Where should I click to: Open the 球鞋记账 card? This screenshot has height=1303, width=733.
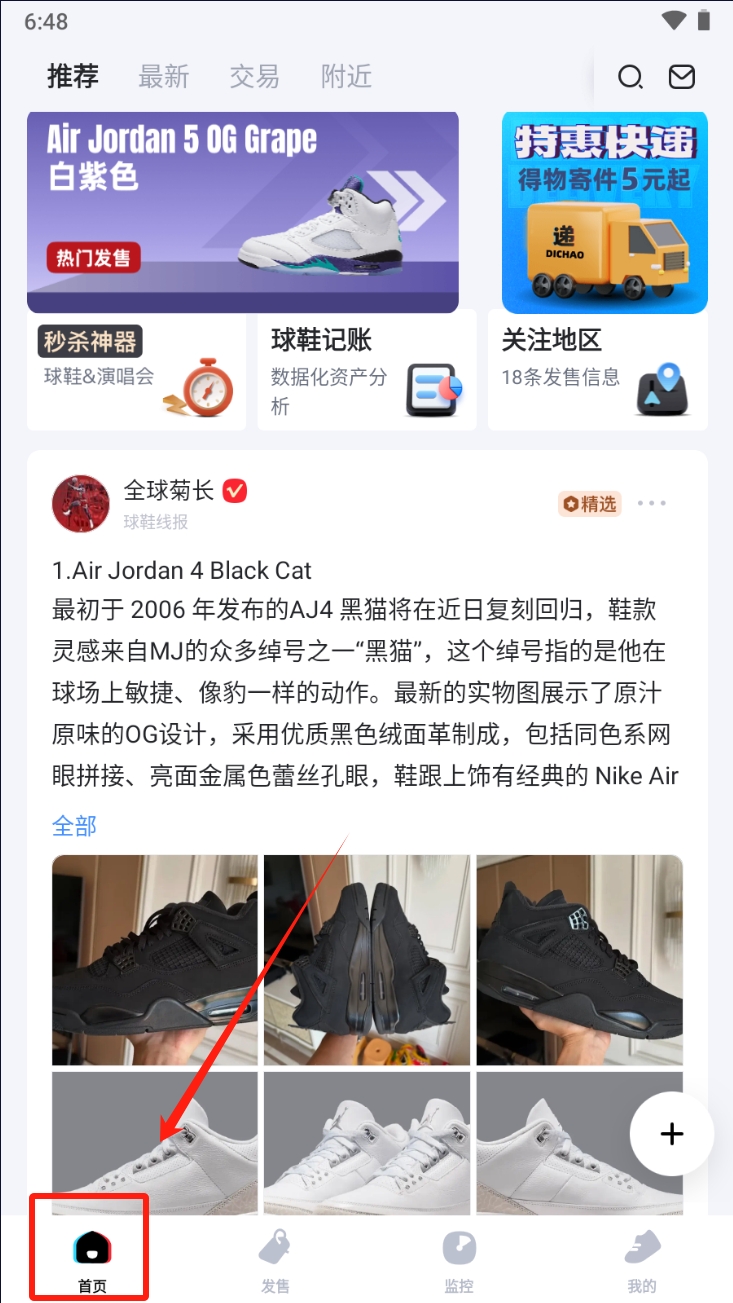(366, 371)
